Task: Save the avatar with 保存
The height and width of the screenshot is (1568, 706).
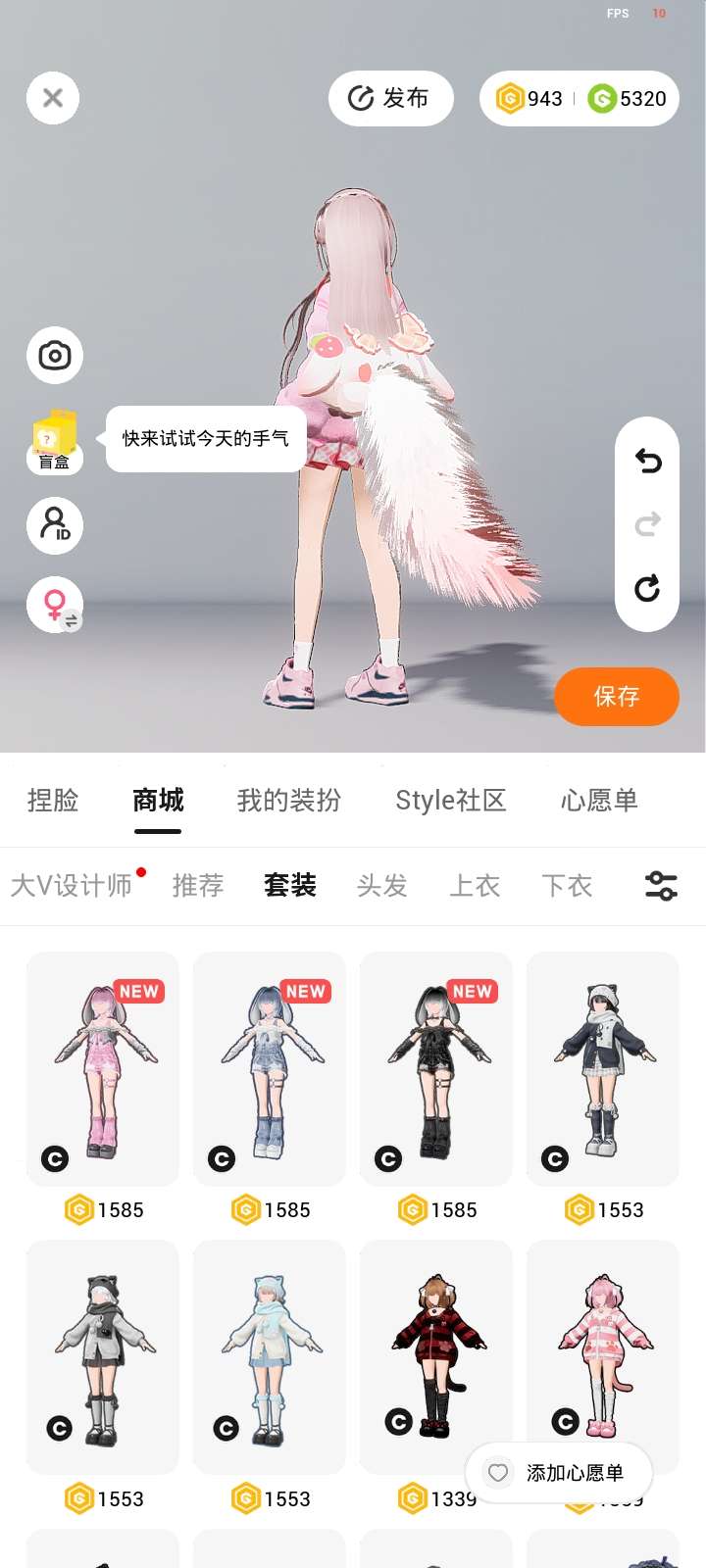Action: click(x=617, y=697)
